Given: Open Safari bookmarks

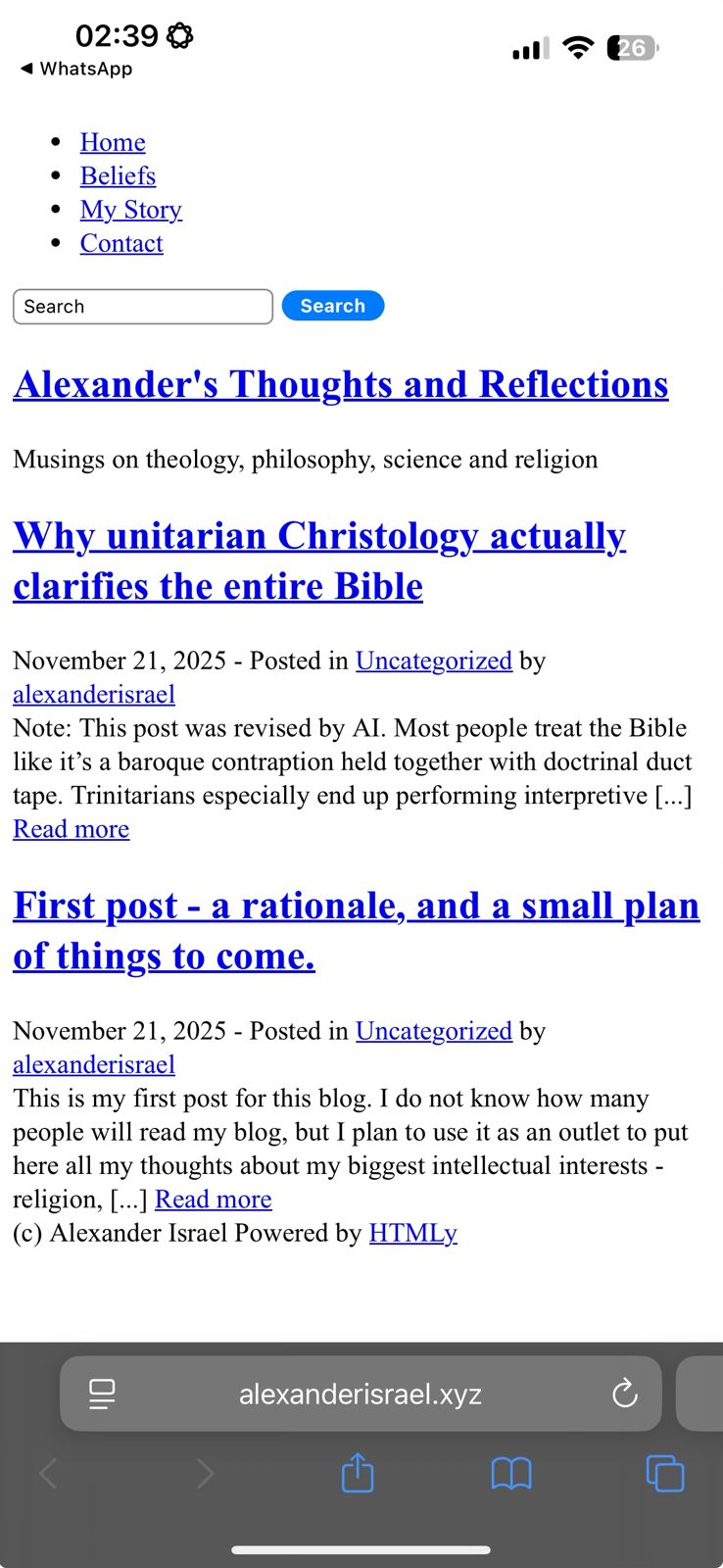Looking at the screenshot, I should (510, 1473).
